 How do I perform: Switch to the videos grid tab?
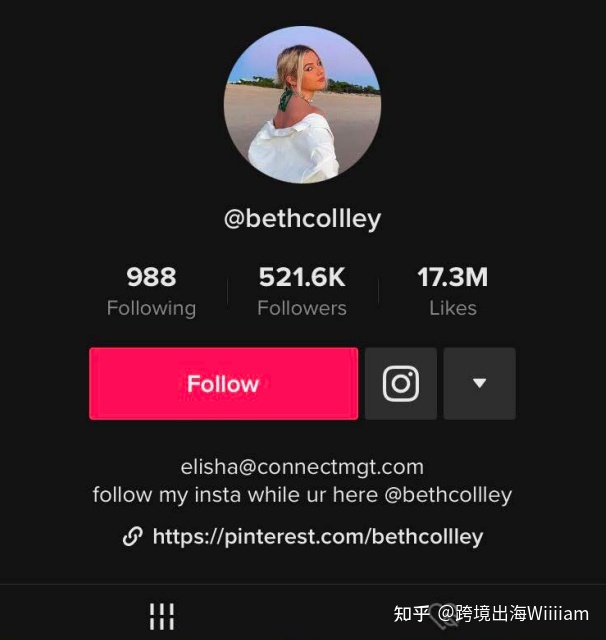(162, 616)
